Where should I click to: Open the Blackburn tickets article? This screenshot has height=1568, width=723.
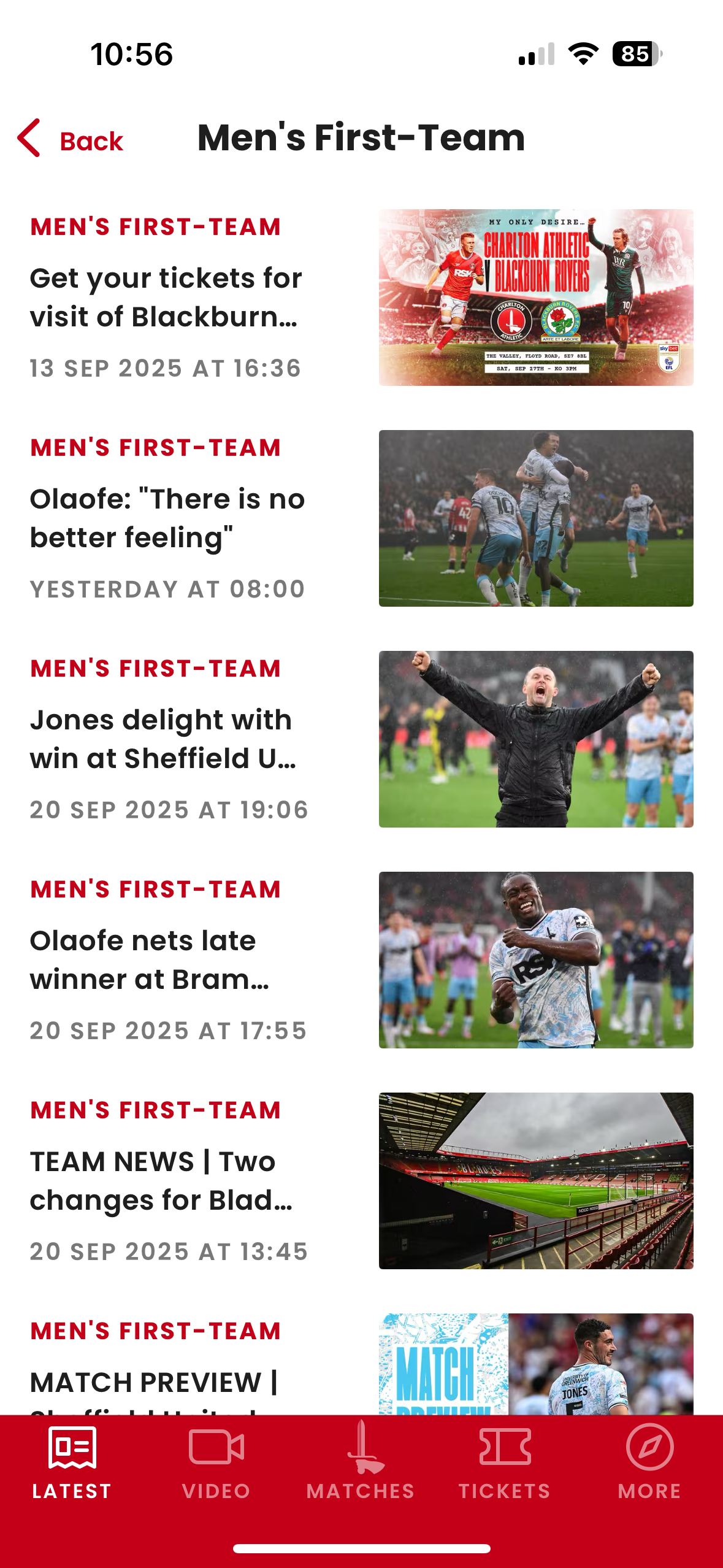(166, 298)
